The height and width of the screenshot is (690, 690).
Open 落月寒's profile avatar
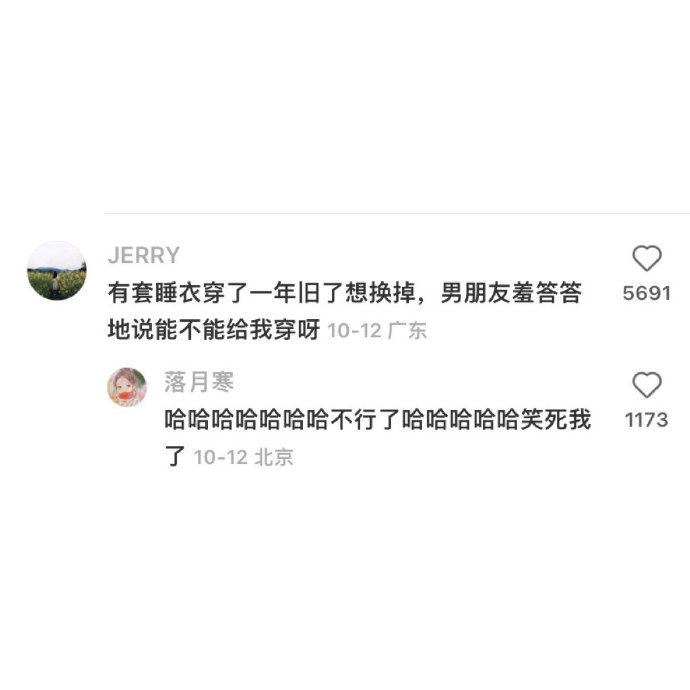pyautogui.click(x=127, y=386)
